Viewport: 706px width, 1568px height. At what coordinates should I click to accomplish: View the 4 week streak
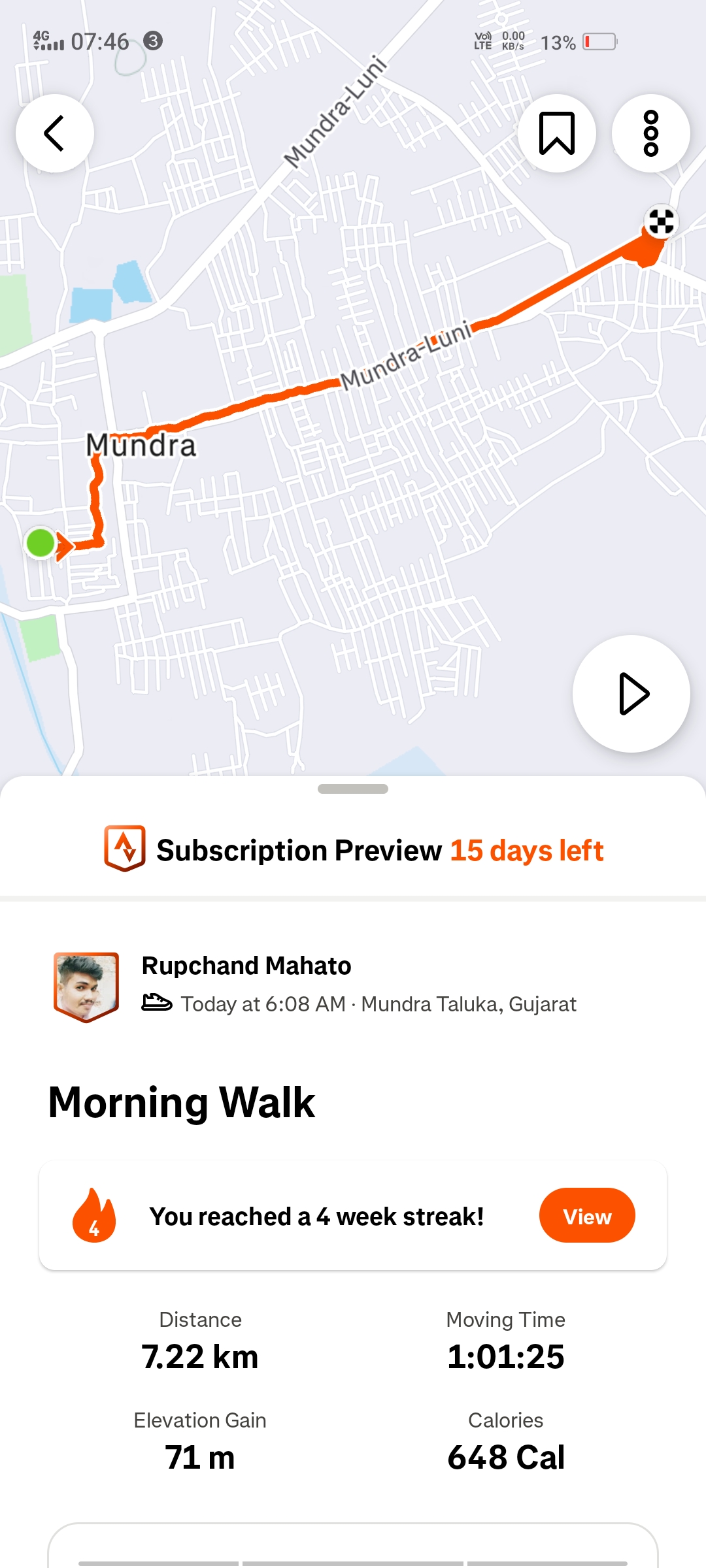pyautogui.click(x=586, y=1216)
